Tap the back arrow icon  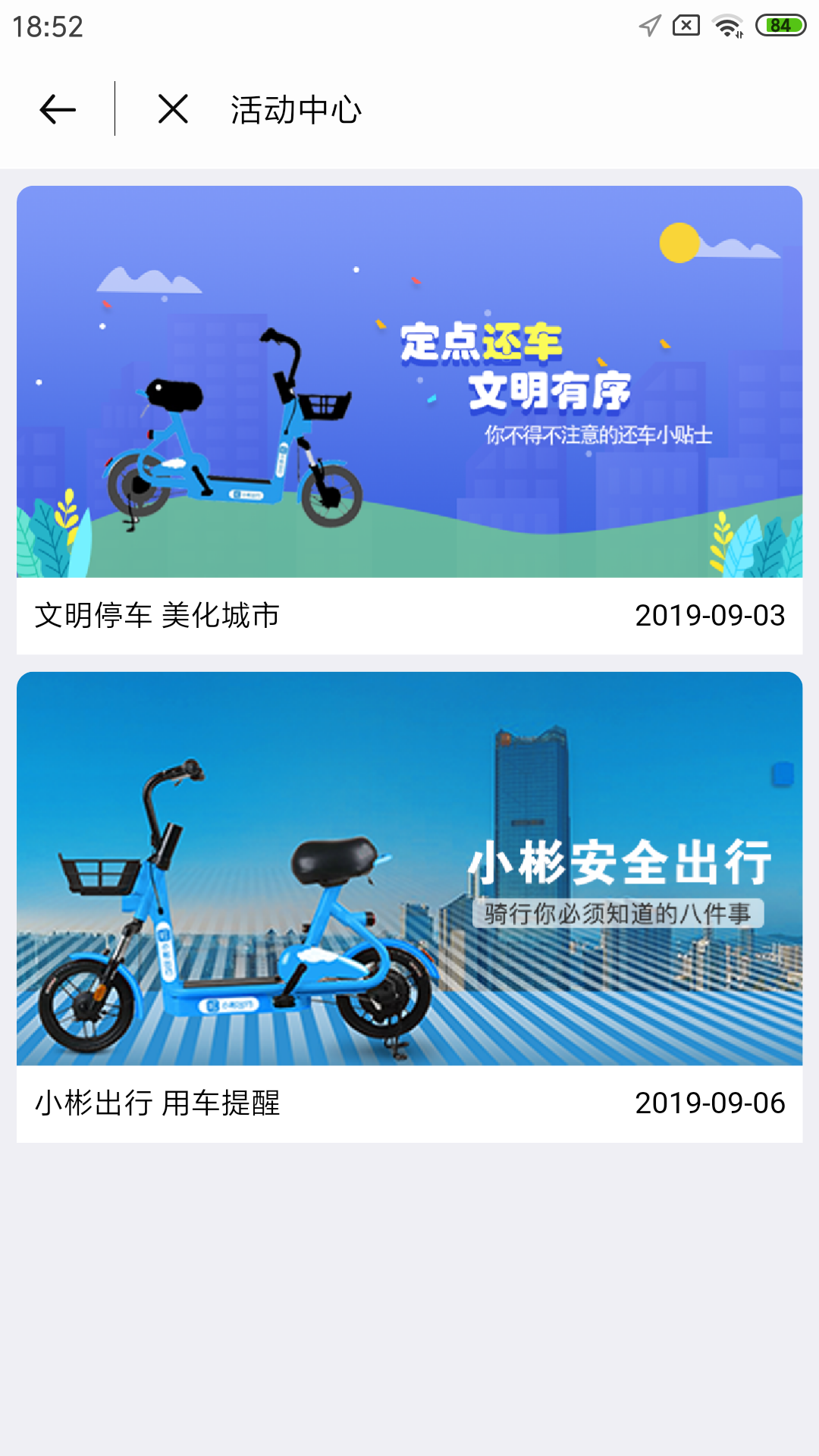(57, 108)
